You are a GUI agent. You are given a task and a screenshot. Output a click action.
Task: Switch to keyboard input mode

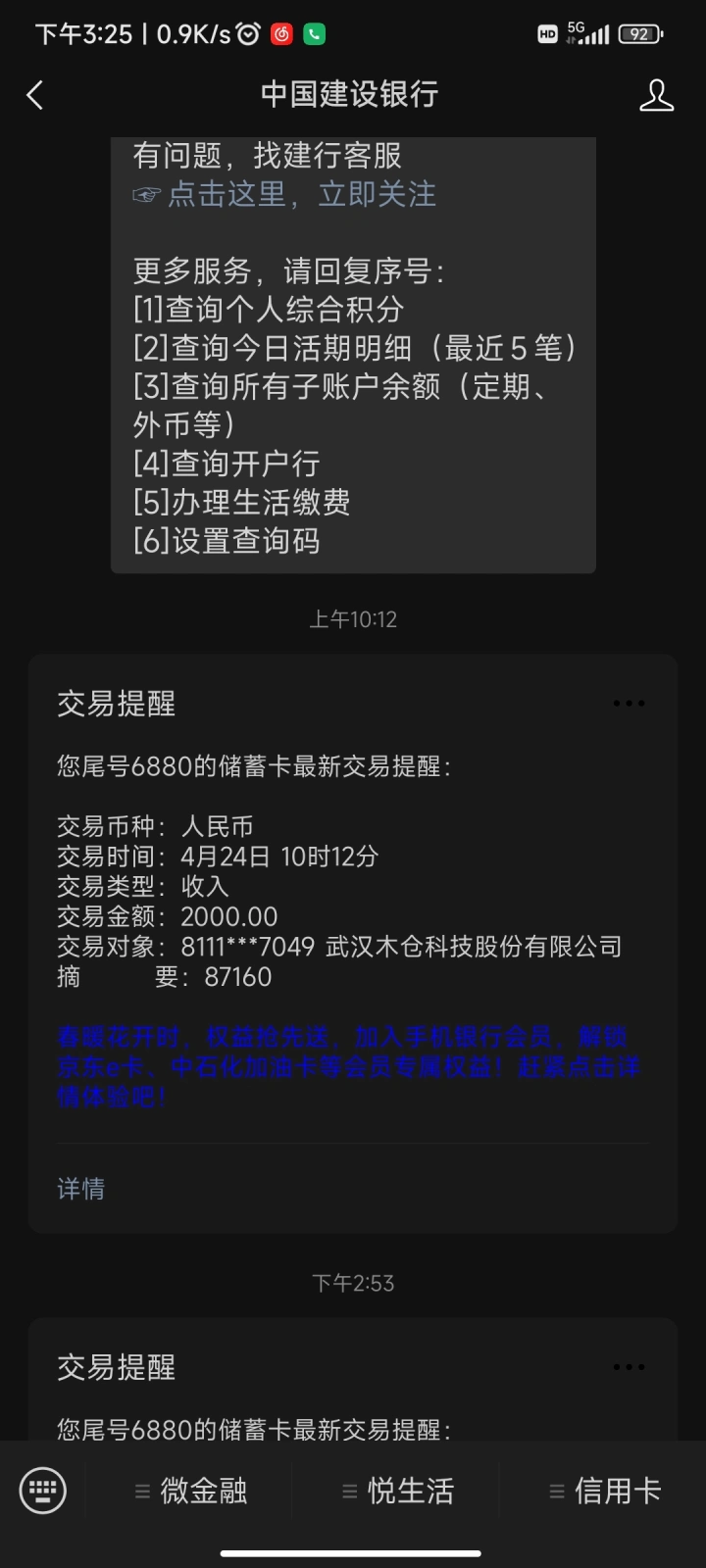click(x=43, y=1491)
